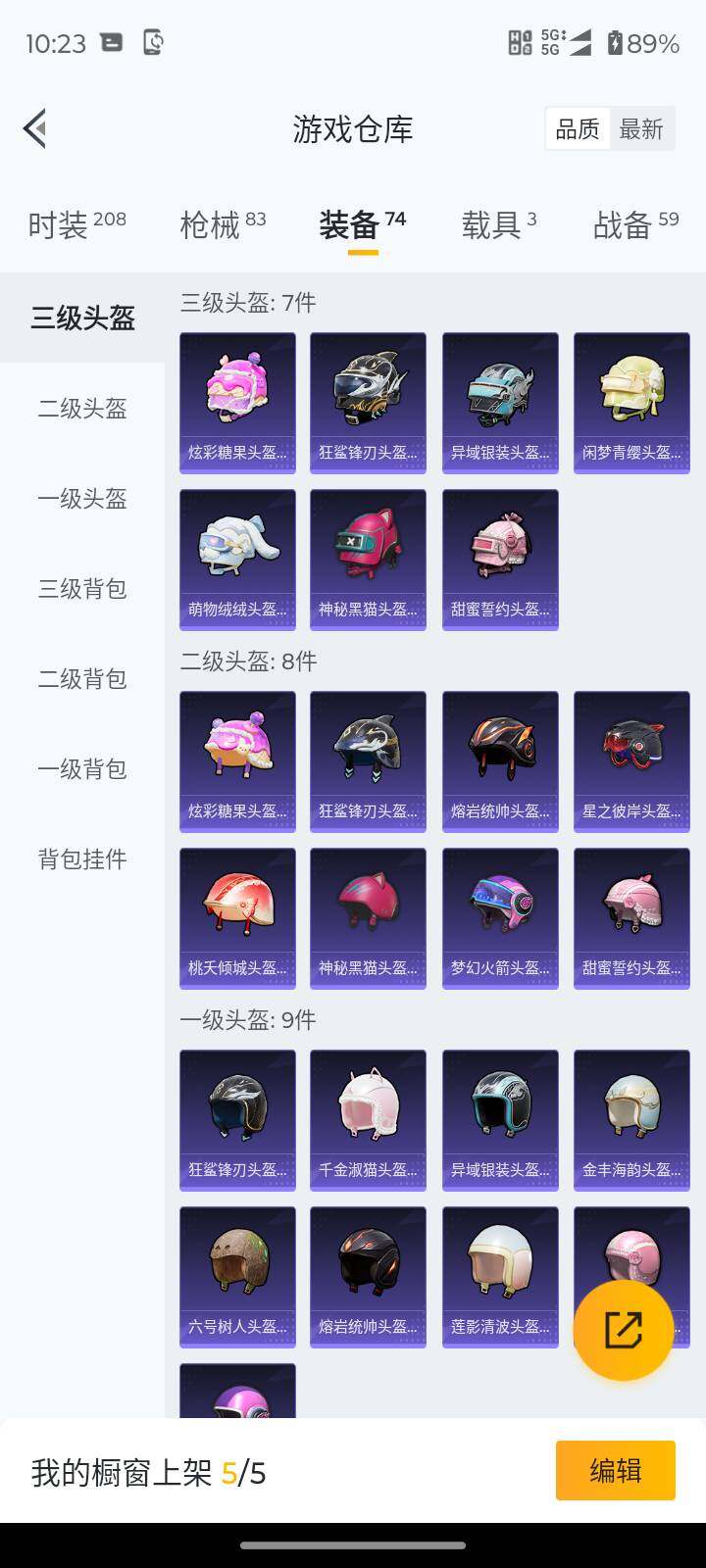Sort the warehouse by 品质

tap(578, 129)
